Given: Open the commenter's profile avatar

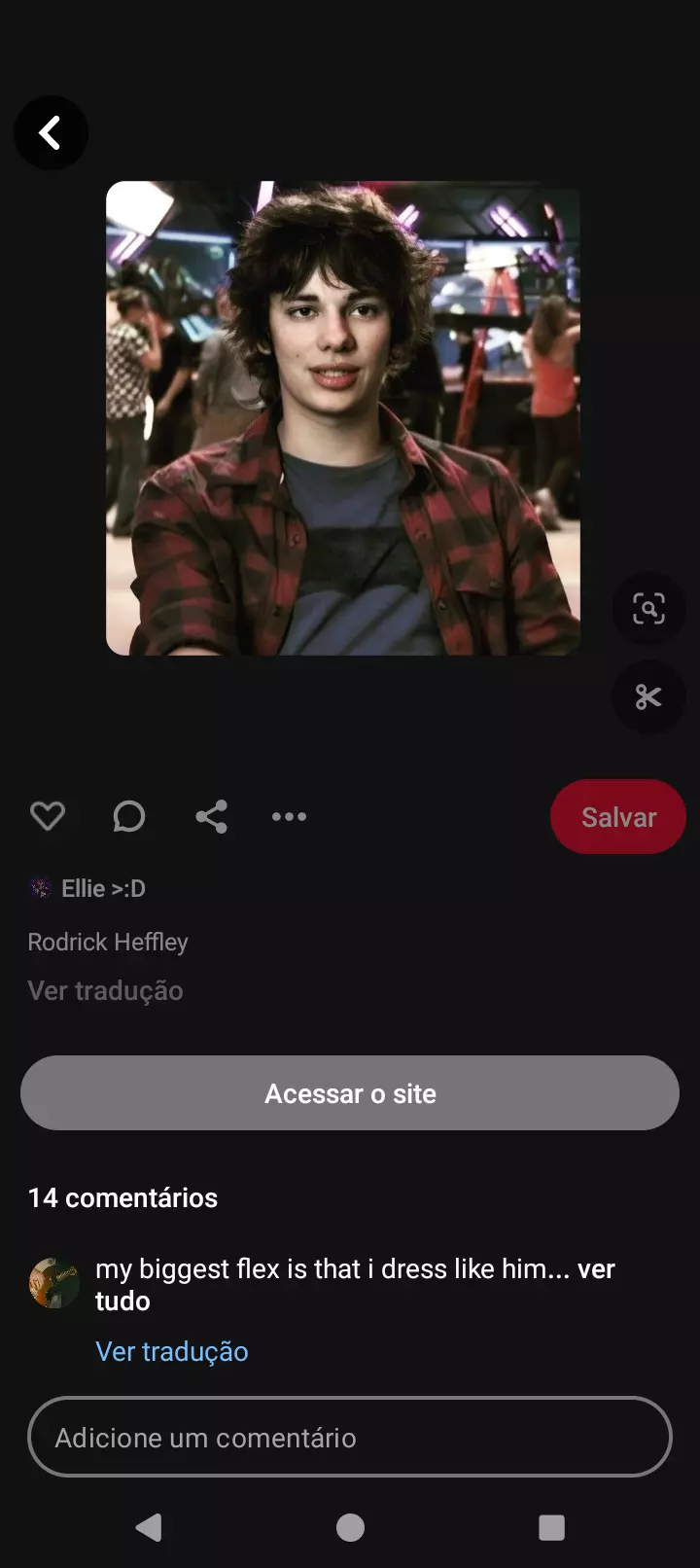Looking at the screenshot, I should click(x=53, y=1282).
